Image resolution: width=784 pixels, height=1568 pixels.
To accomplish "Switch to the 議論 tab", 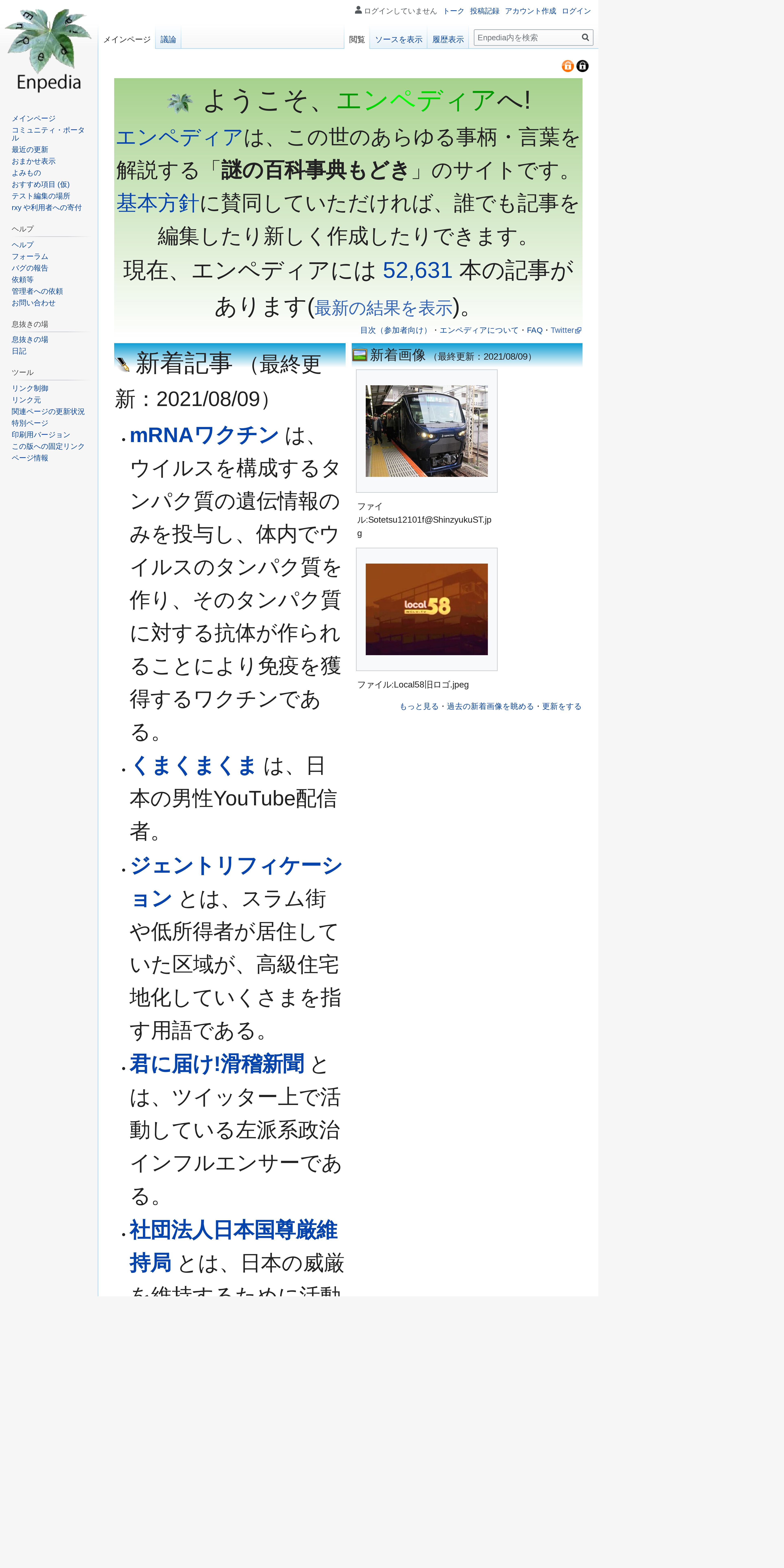I will [168, 39].
